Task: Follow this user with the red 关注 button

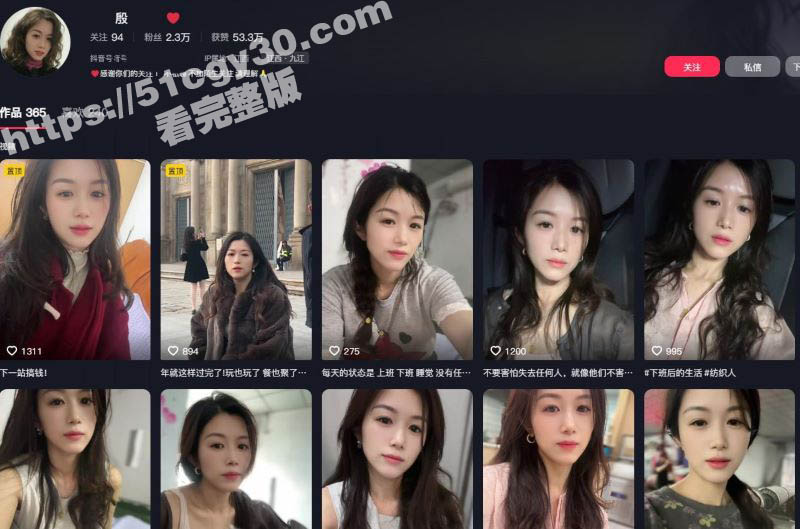Action: point(691,67)
